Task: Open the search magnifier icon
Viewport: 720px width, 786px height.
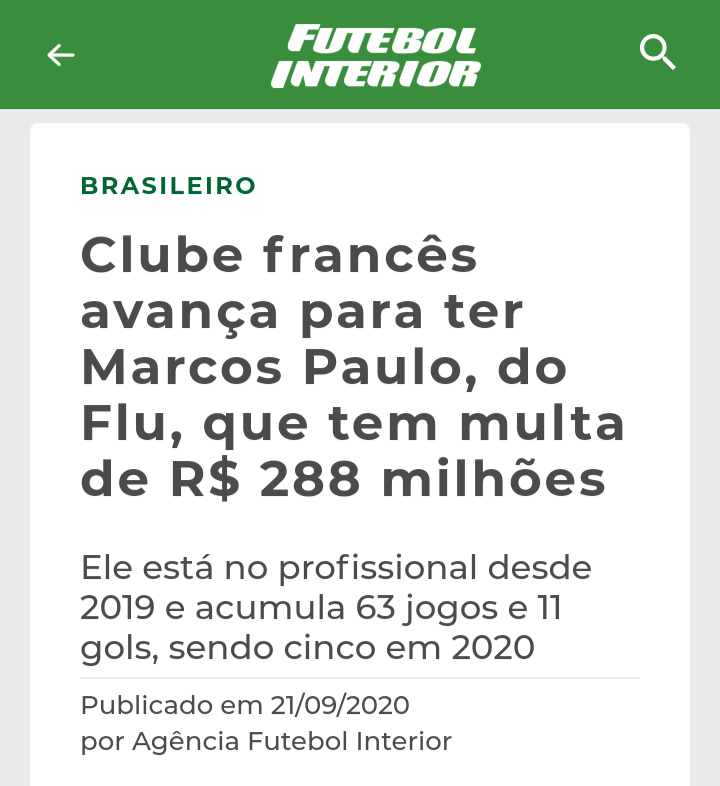Action: 657,53
